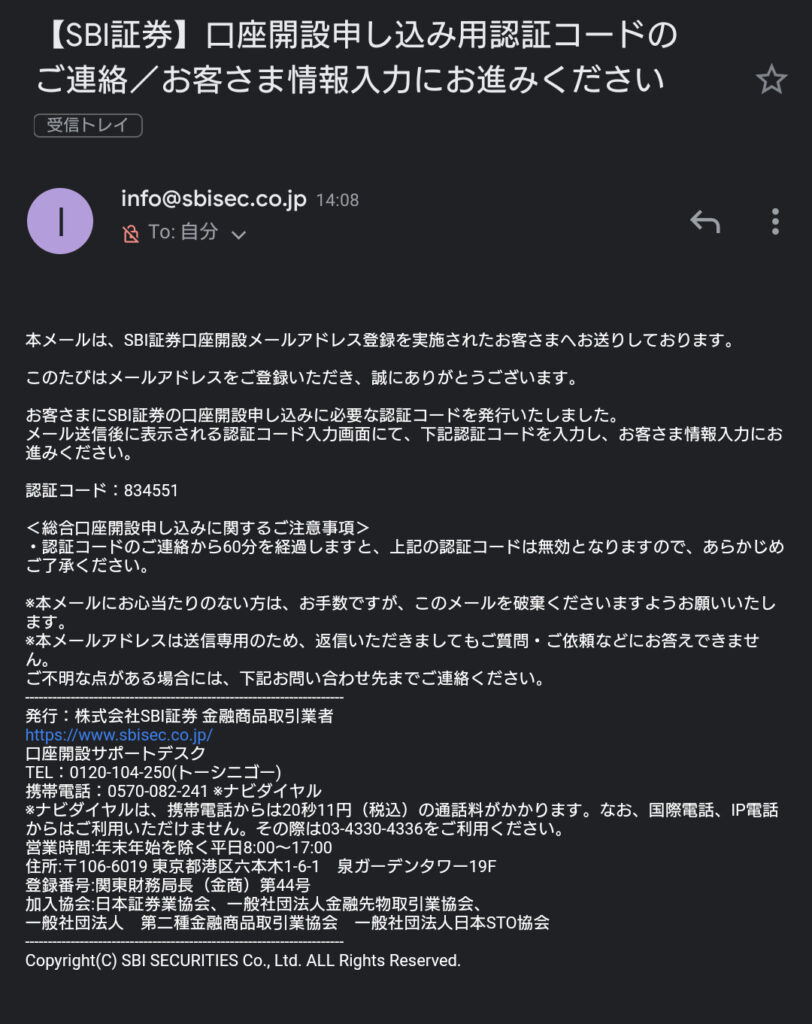
Task: Open the https://www.sbisec.co.jp/ link
Action: (119, 734)
